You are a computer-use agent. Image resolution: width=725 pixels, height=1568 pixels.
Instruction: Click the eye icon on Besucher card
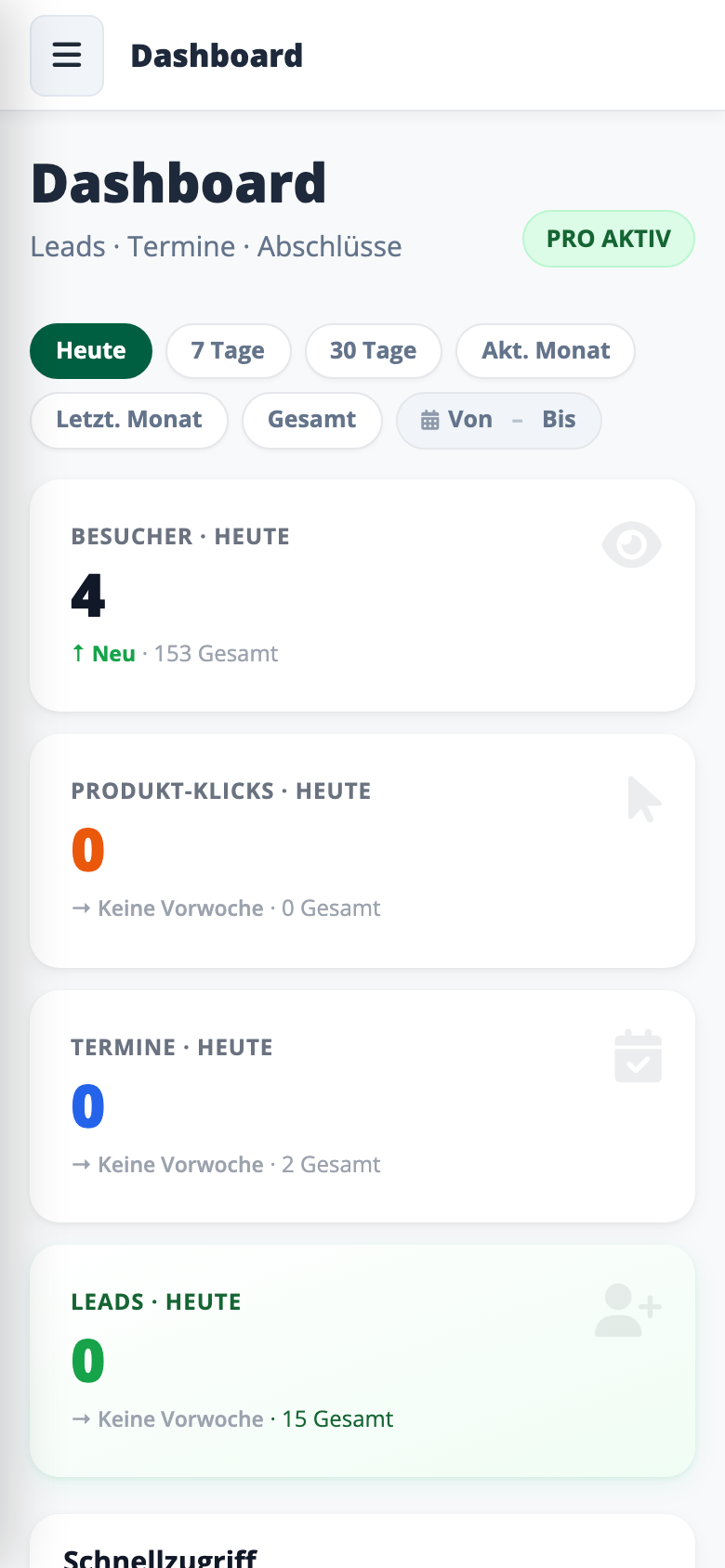631,545
